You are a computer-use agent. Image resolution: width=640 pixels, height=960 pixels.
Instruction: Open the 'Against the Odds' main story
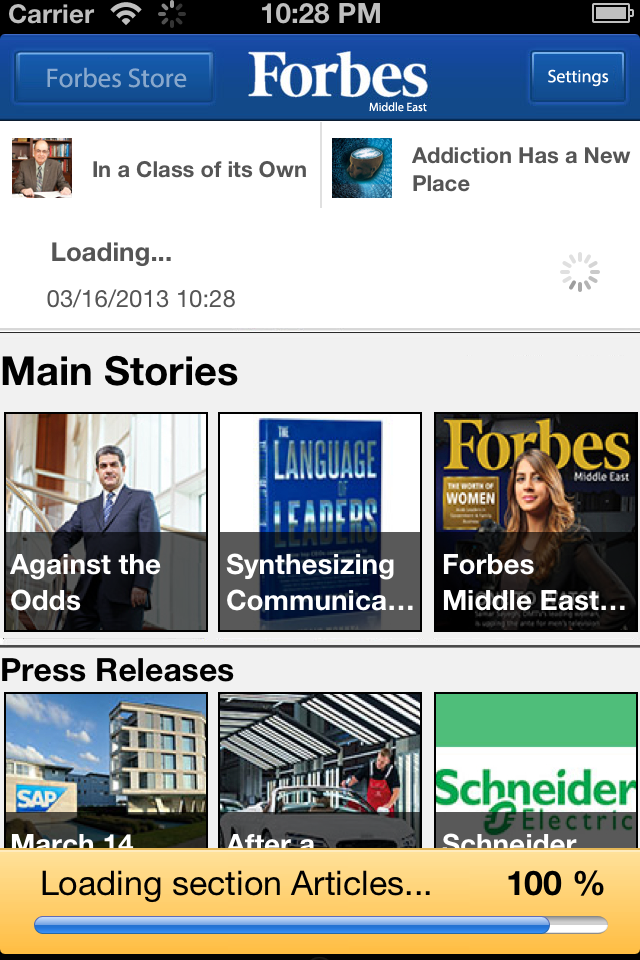point(106,521)
